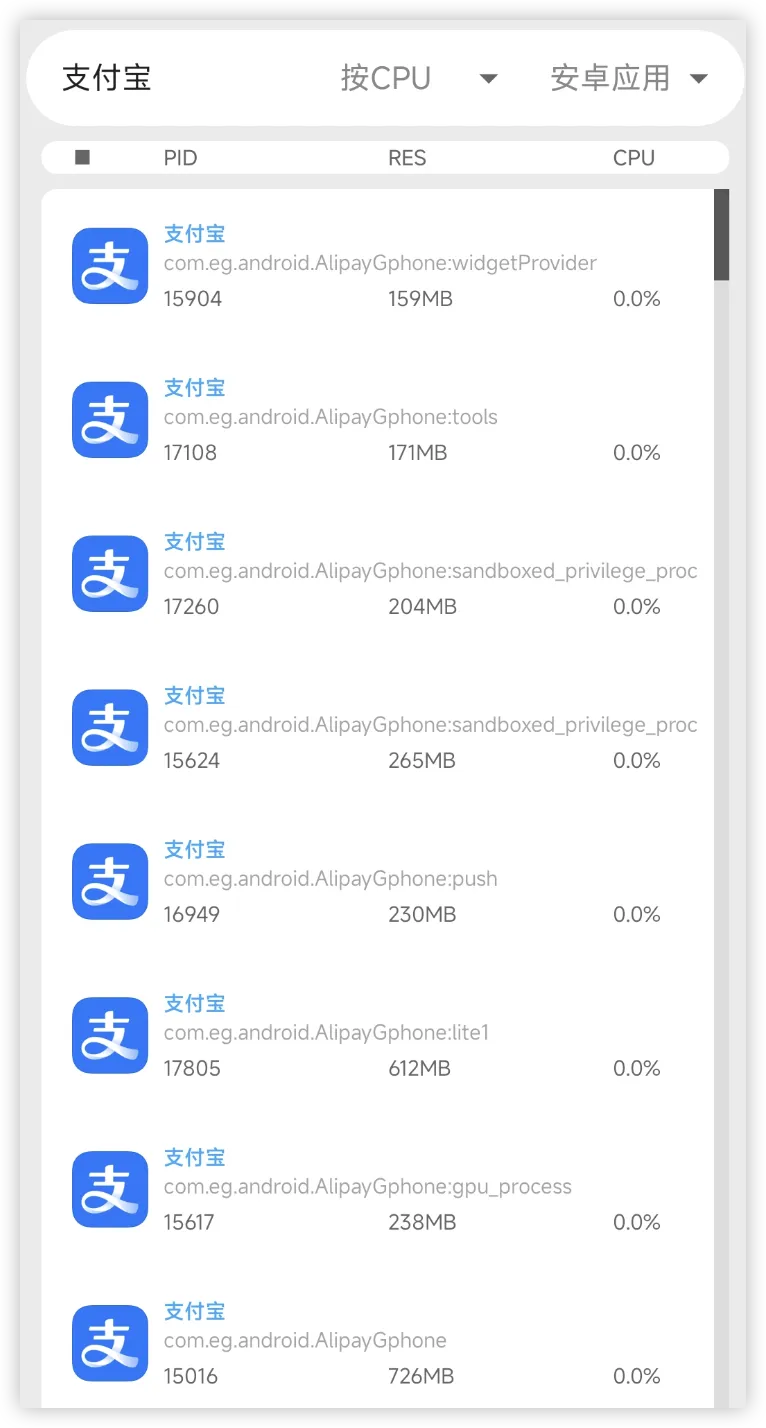Open the AlipayGphone:tools process row
The image size is (766, 1428).
point(380,420)
